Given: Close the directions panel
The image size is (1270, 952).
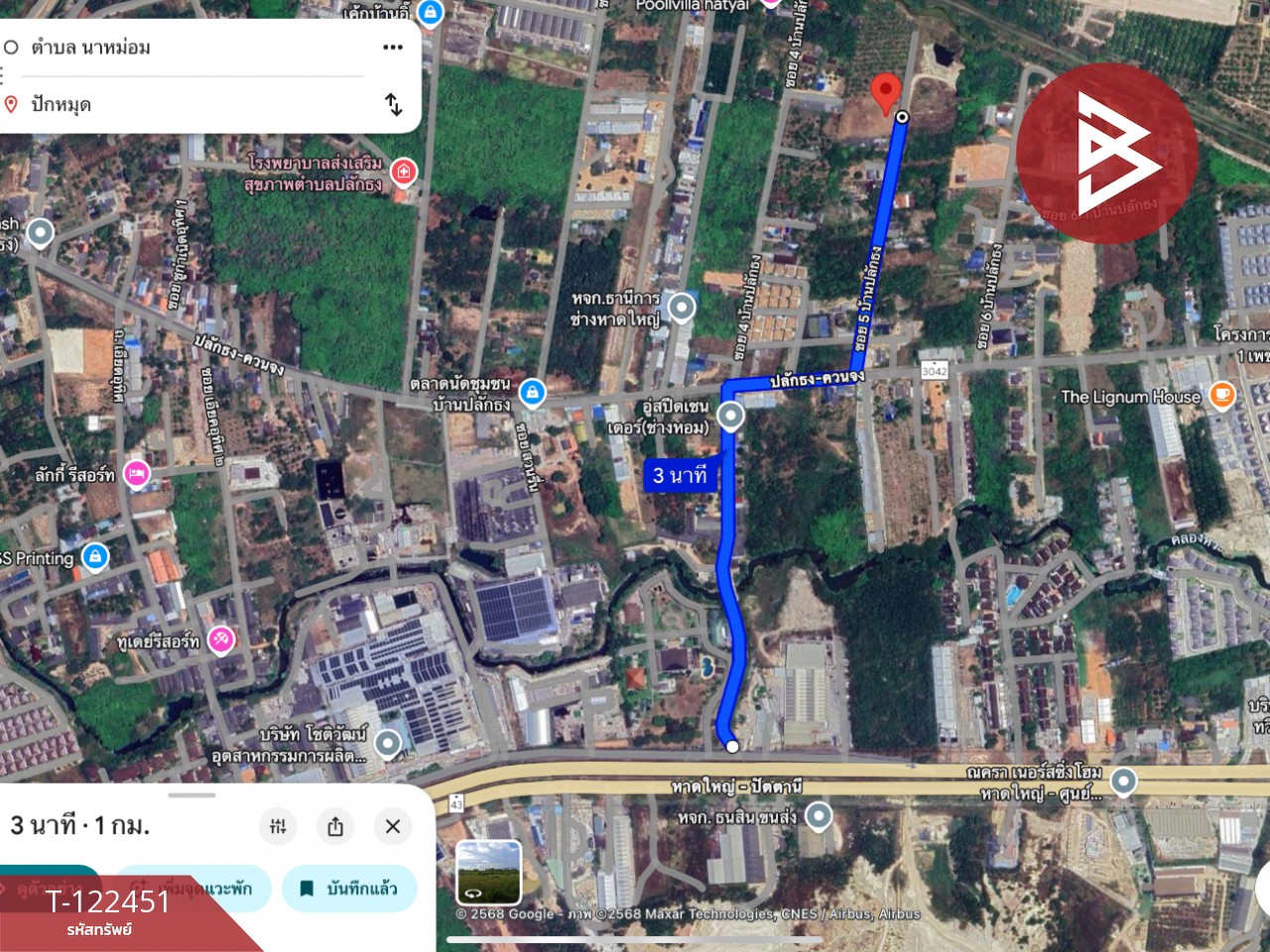Looking at the screenshot, I should 393,825.
